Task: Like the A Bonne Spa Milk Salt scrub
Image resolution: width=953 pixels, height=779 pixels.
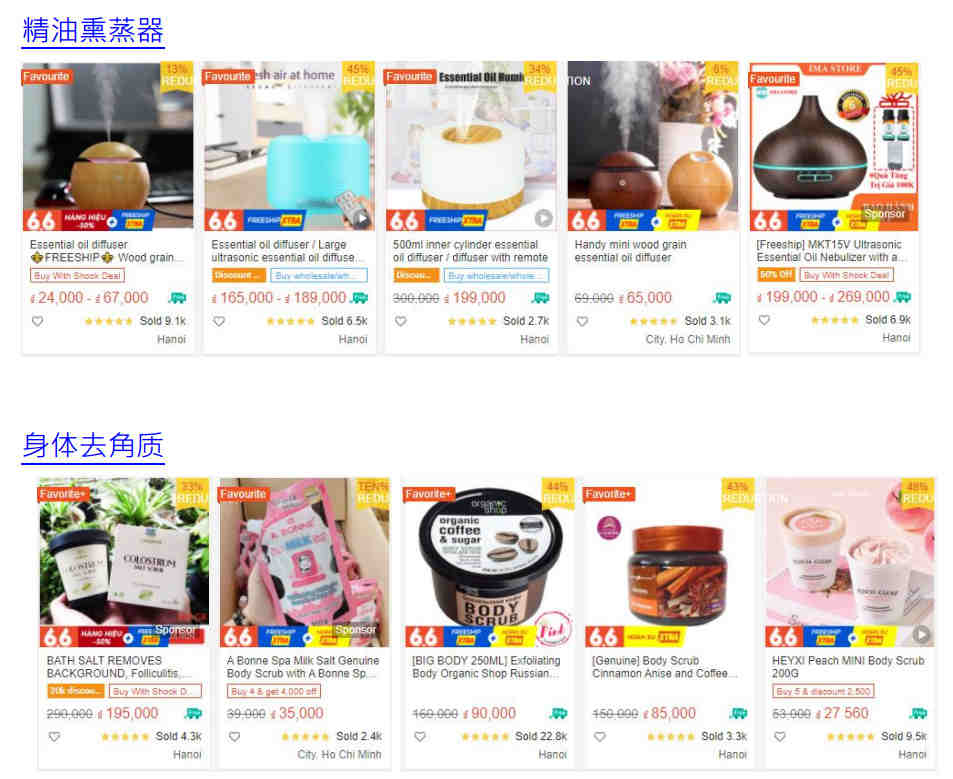Action: [235, 737]
